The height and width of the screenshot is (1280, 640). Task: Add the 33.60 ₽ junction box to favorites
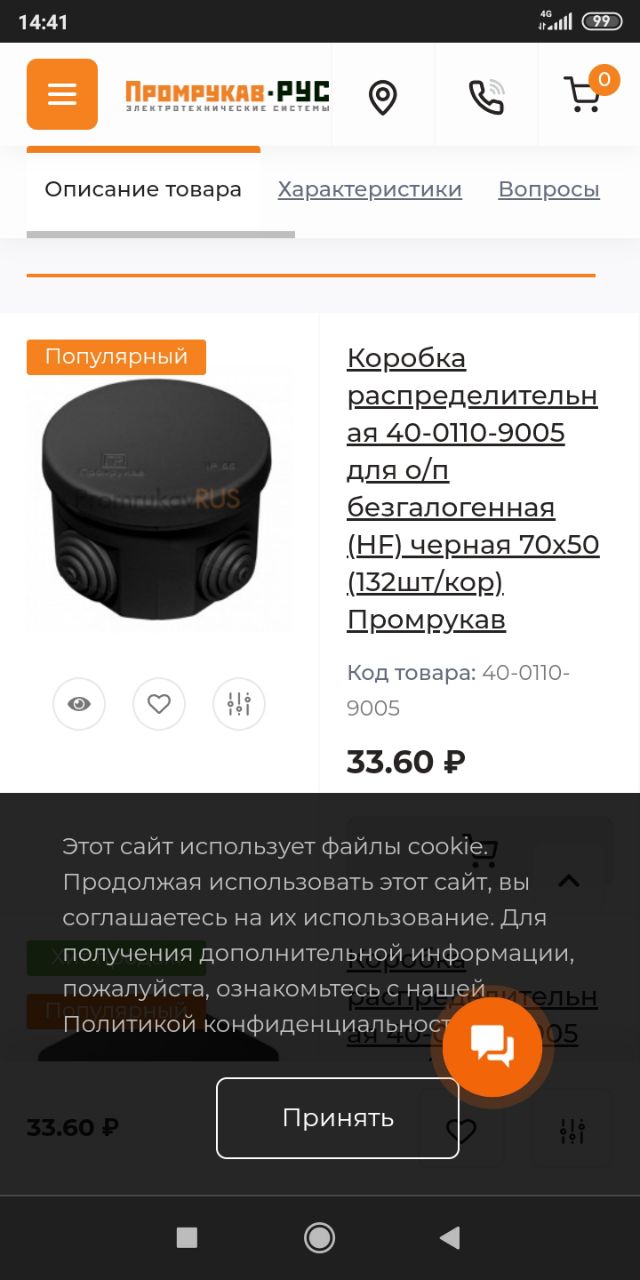tap(159, 704)
